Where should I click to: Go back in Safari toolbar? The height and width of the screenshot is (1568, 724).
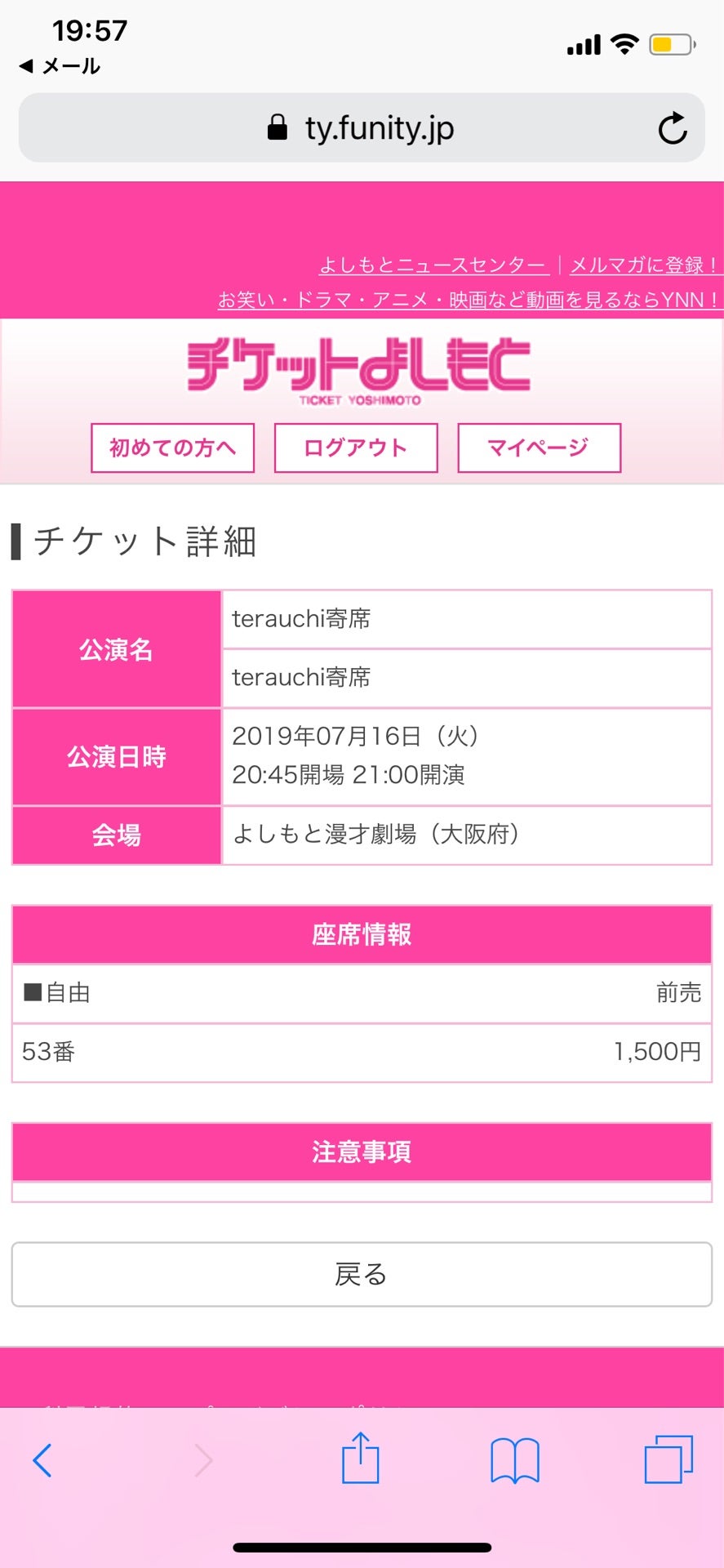click(x=42, y=1460)
